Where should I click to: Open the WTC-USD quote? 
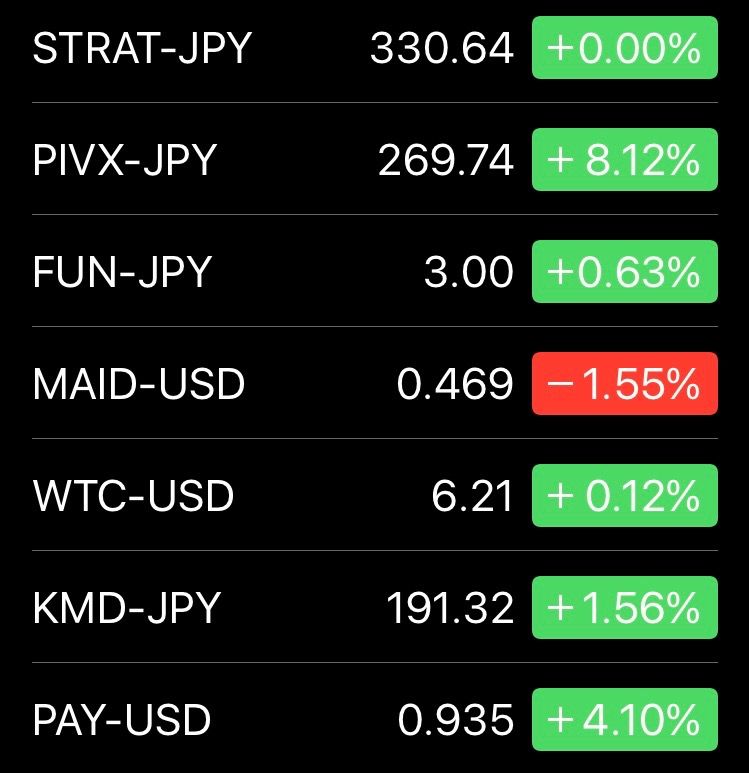point(134,496)
